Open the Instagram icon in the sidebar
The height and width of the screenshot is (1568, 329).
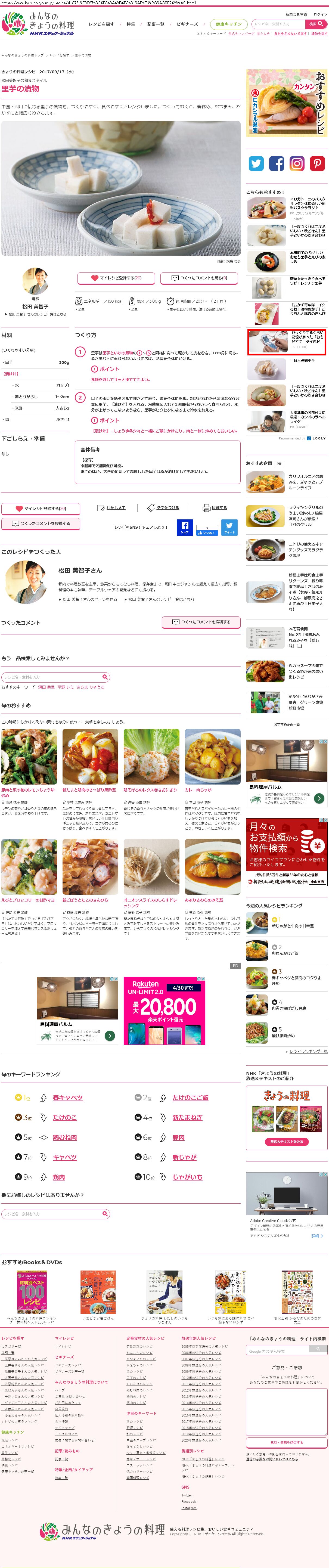click(297, 163)
